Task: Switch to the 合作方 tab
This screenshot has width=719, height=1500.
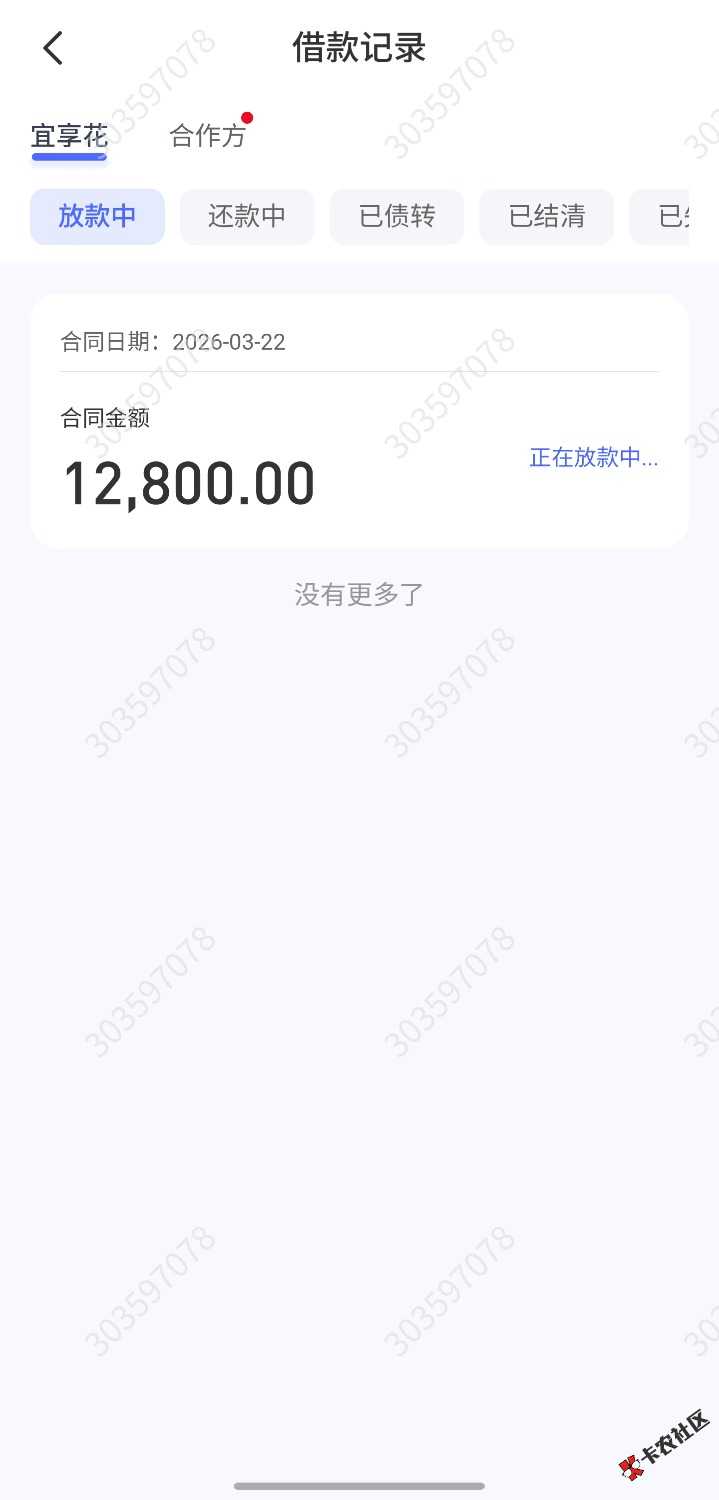Action: pos(208,136)
